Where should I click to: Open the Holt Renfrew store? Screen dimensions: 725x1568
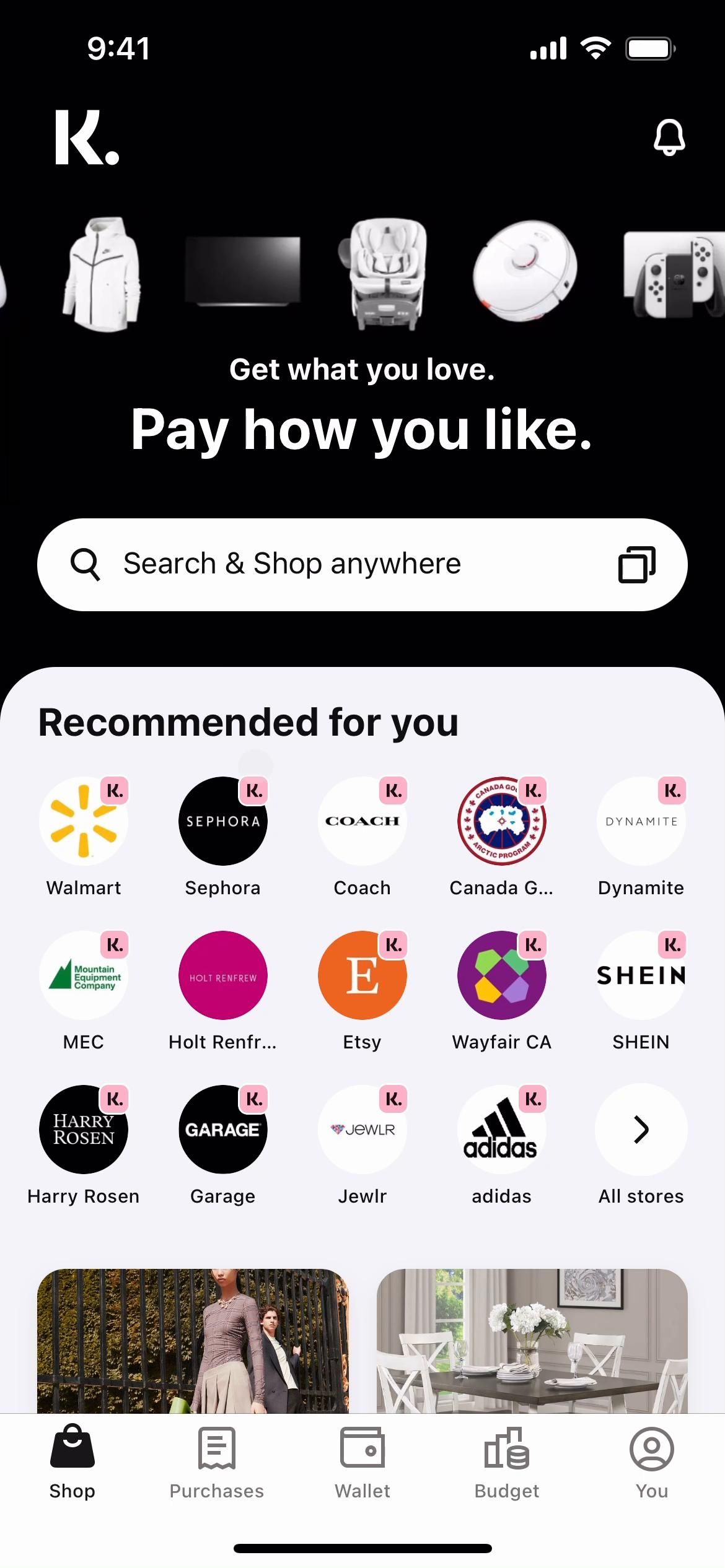pos(223,975)
